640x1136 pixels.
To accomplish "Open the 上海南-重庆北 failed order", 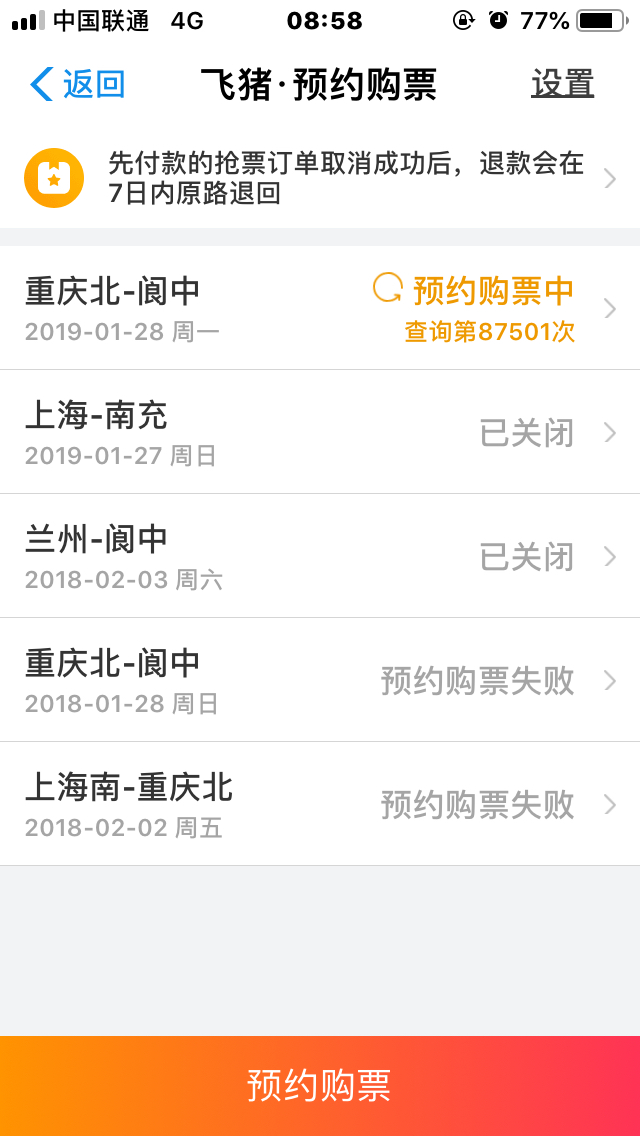I will click(x=320, y=804).
